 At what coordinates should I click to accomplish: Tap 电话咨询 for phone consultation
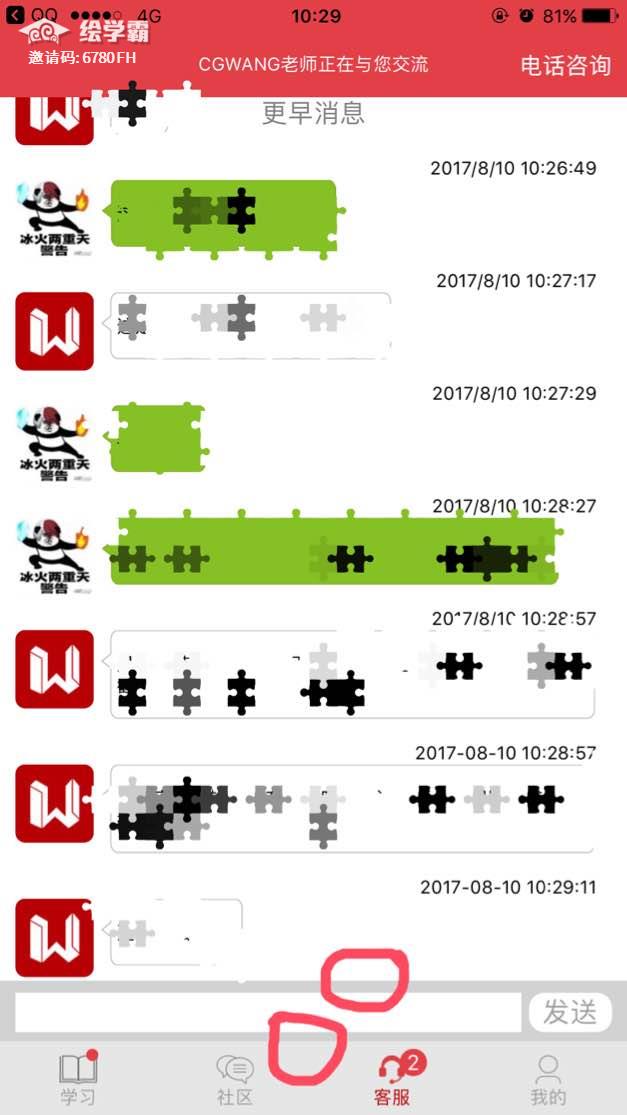565,66
